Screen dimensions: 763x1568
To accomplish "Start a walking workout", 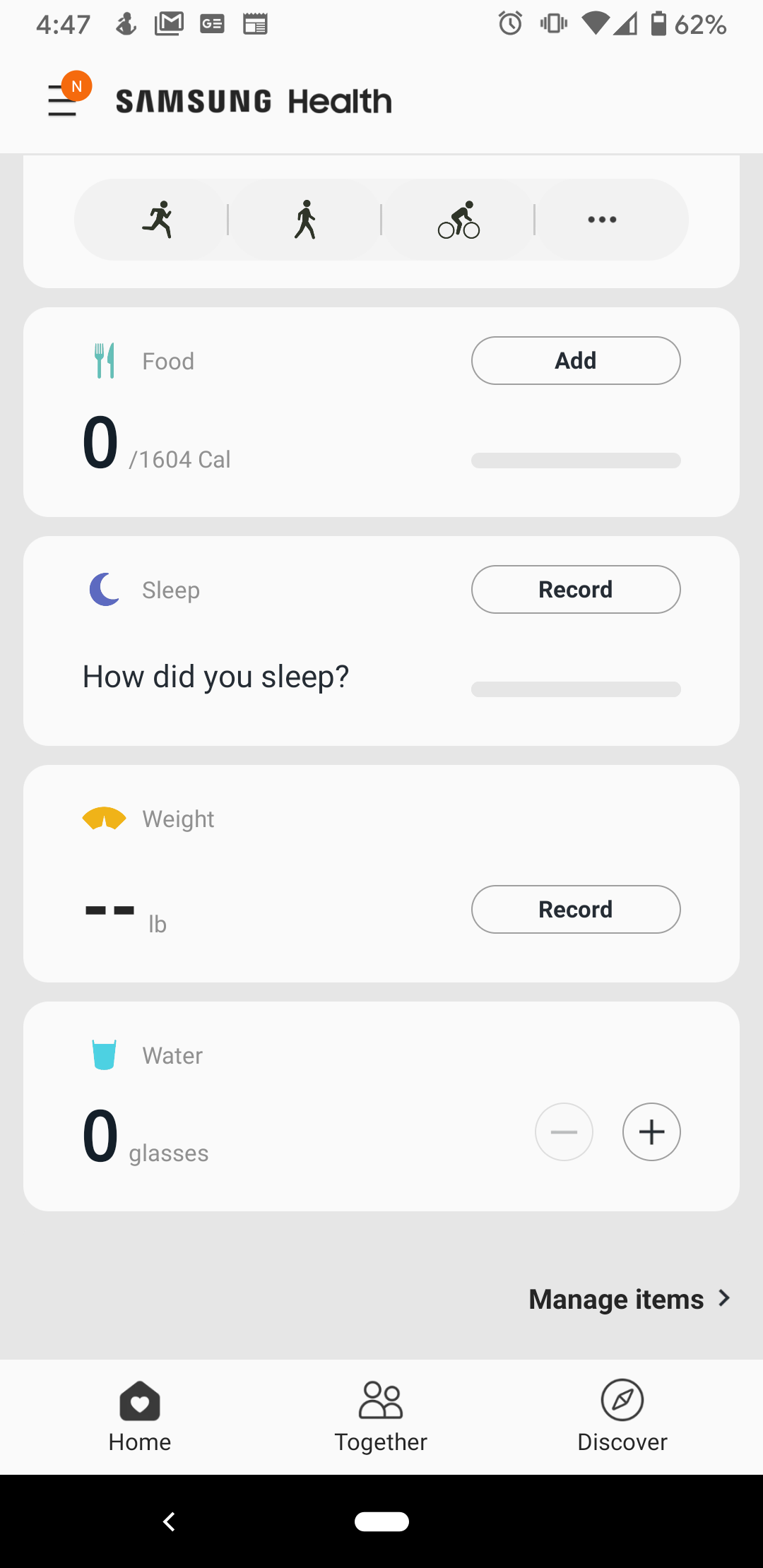I will click(305, 219).
